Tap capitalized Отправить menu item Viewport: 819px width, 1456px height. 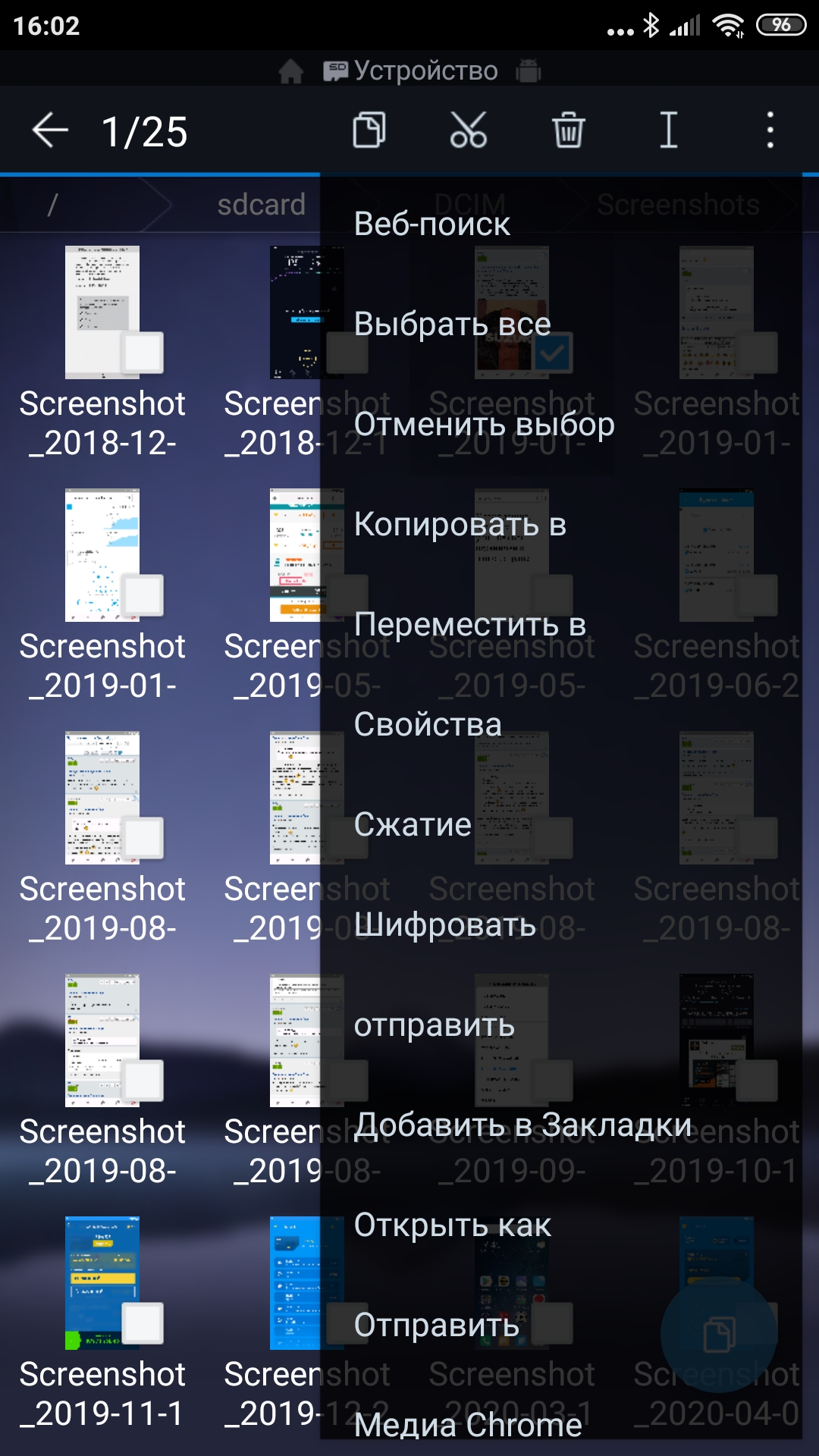coord(561,1326)
